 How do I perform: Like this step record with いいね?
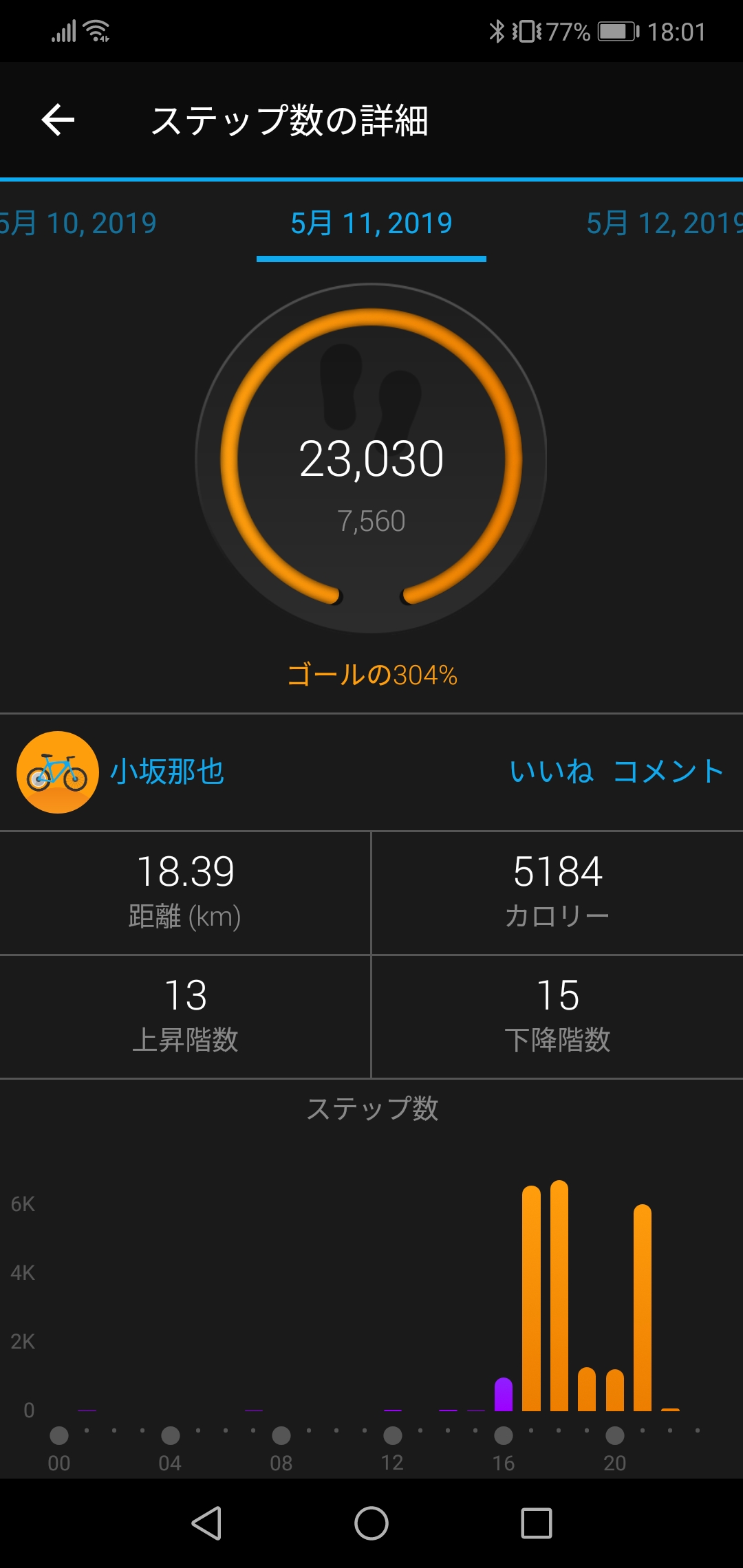pos(551,772)
